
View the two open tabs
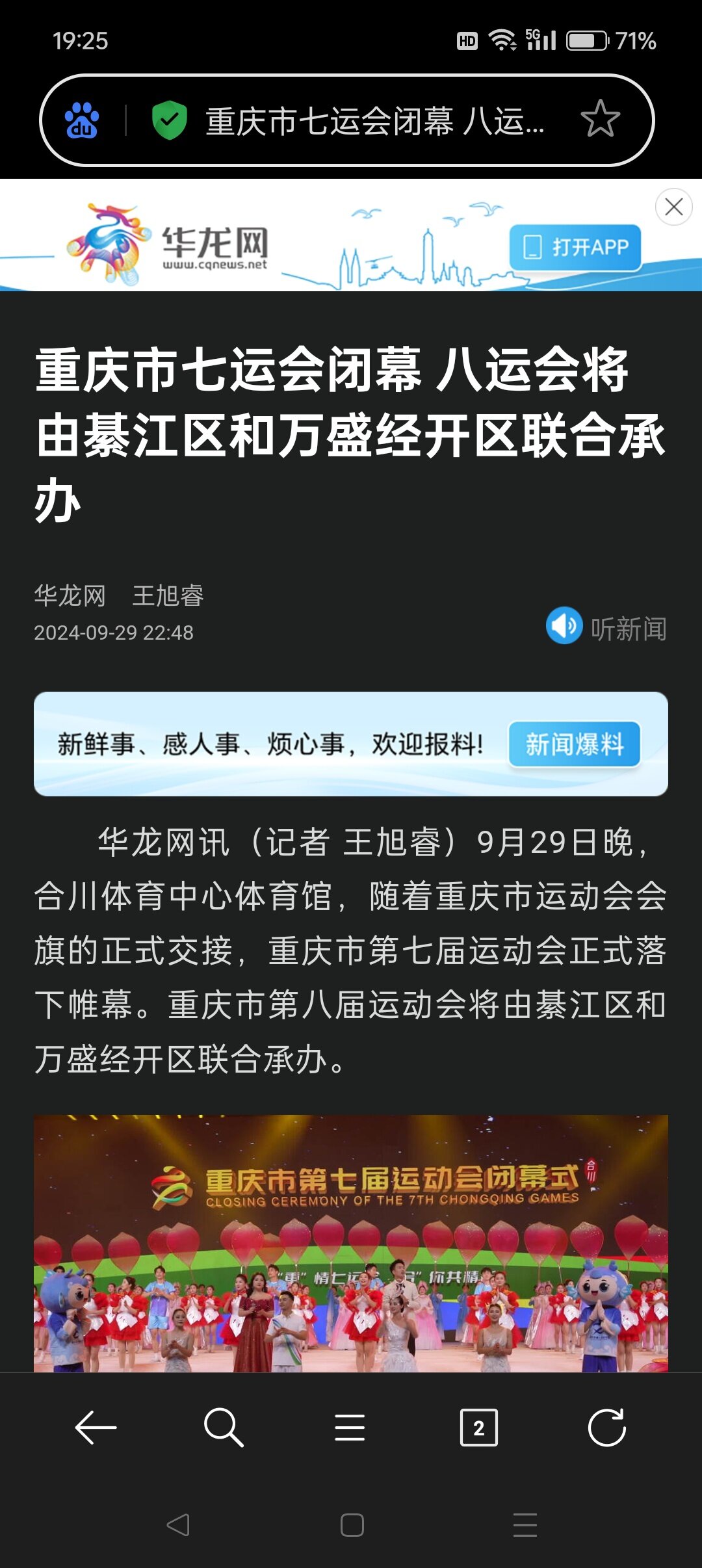point(478,1428)
